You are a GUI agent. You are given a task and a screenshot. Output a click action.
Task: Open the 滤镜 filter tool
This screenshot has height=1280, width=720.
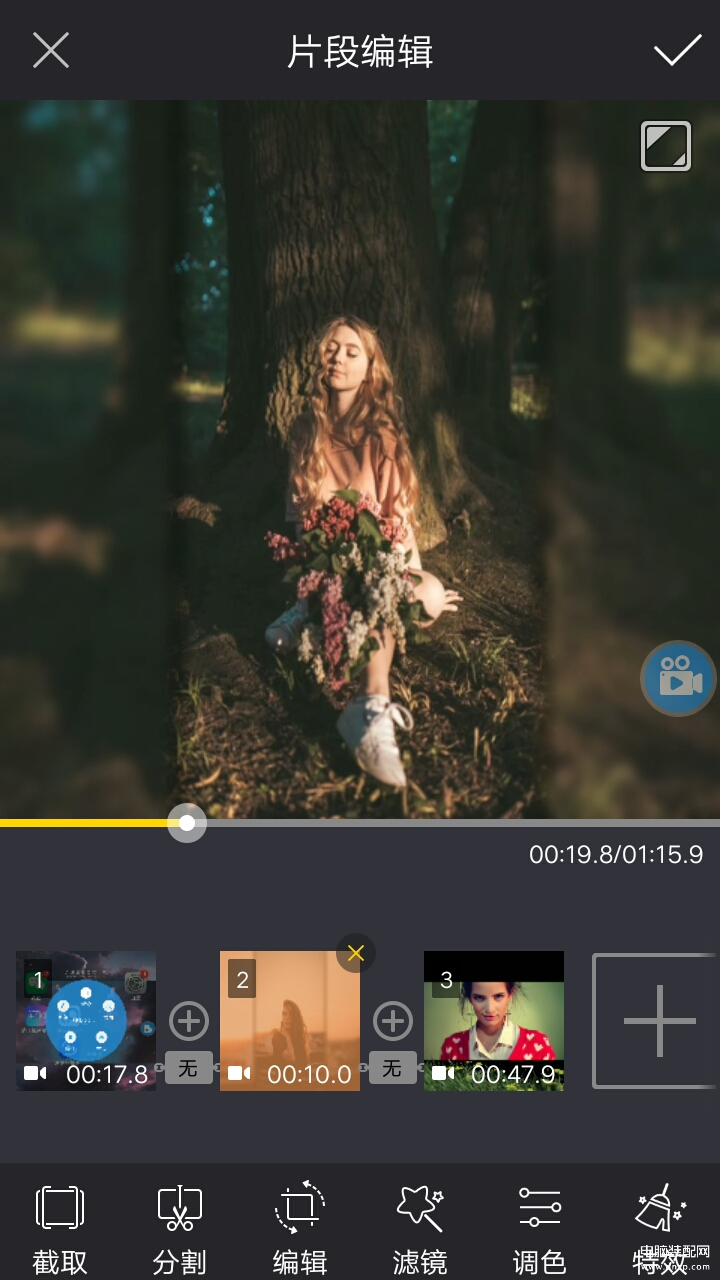[x=420, y=1228]
